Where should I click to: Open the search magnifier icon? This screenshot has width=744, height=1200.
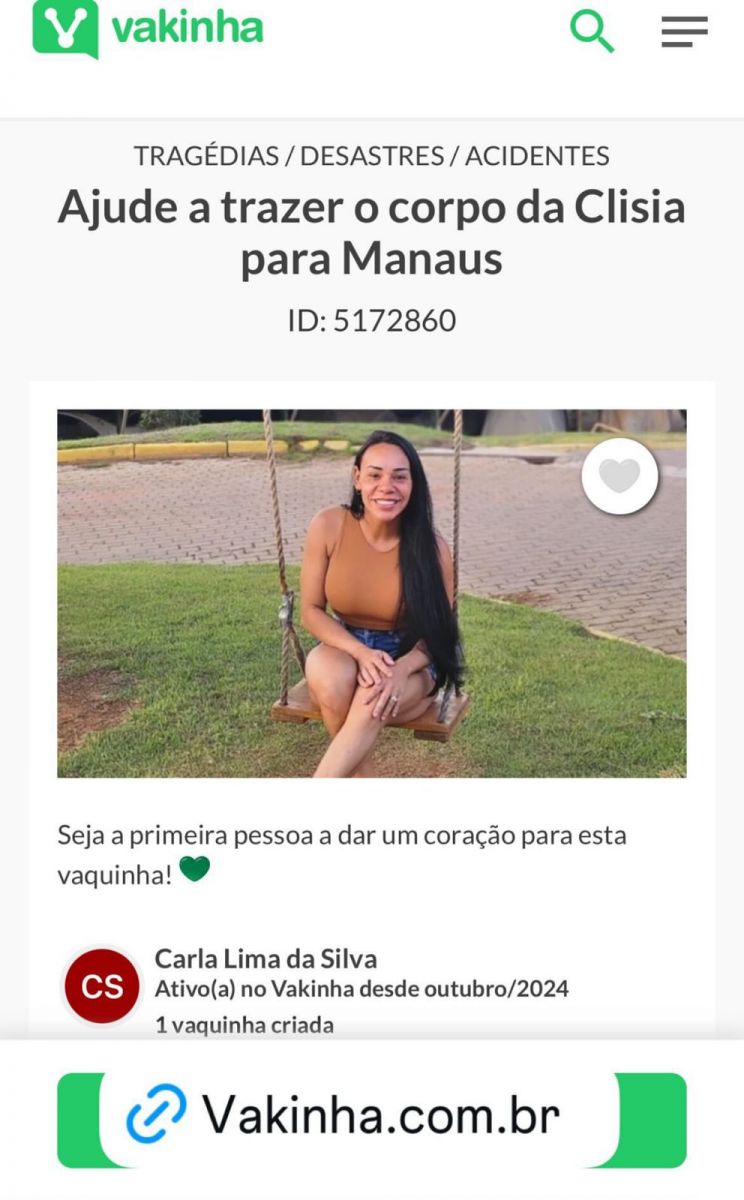tap(592, 30)
